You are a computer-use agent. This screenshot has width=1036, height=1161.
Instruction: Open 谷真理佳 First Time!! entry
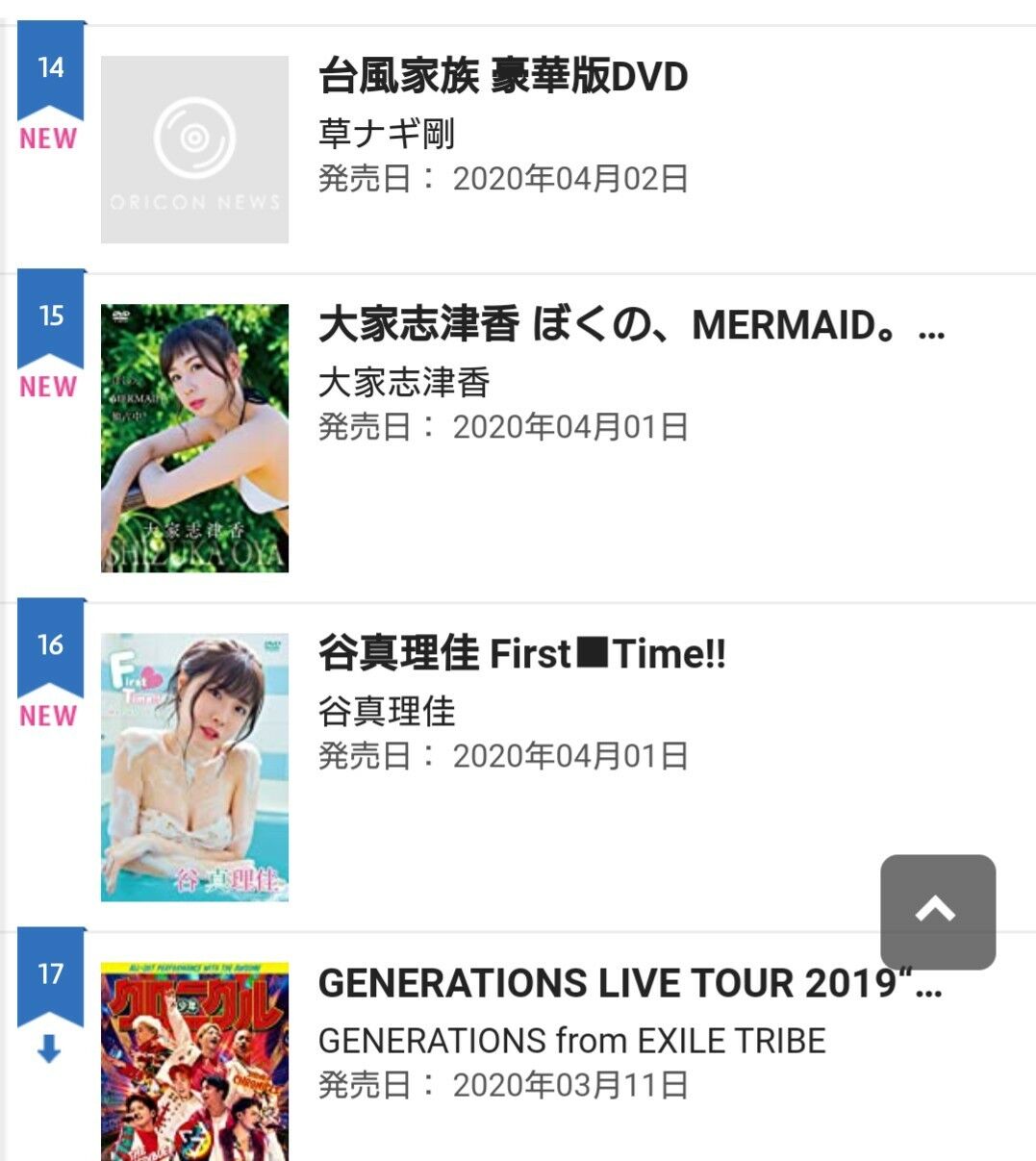[521, 654]
